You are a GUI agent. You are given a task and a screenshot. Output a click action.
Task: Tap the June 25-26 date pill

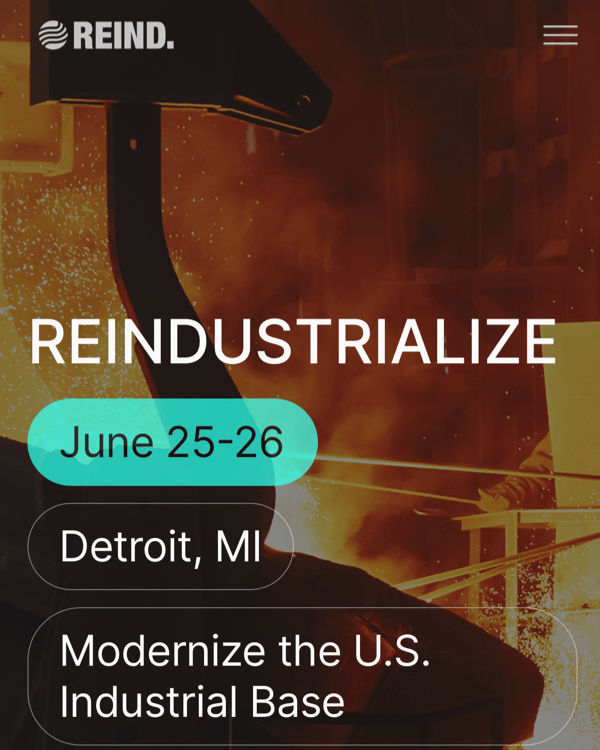pos(172,442)
